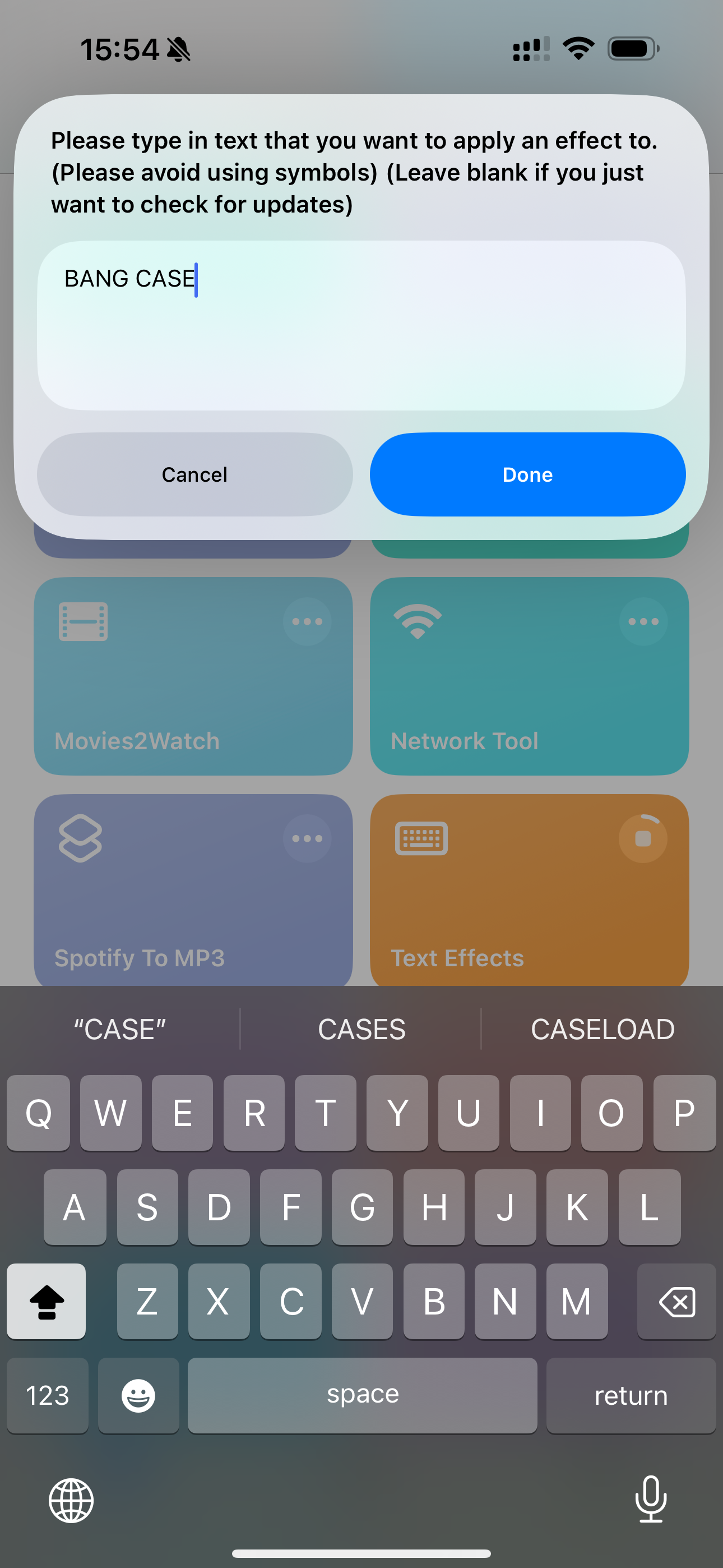Tap the text field containing BANG CASE

[x=361, y=325]
